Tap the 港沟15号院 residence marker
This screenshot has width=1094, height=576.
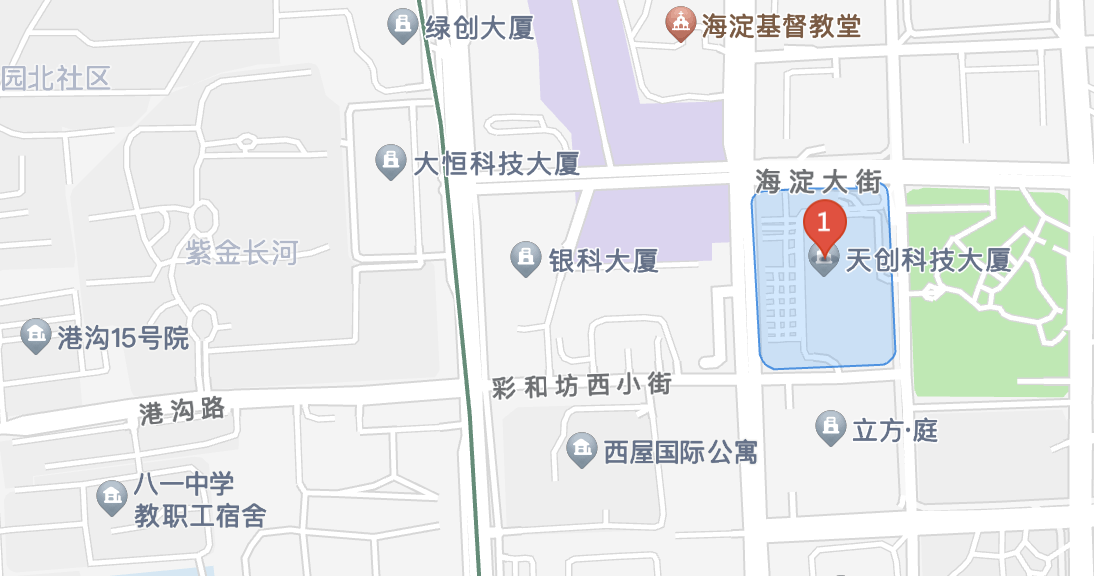[36, 336]
